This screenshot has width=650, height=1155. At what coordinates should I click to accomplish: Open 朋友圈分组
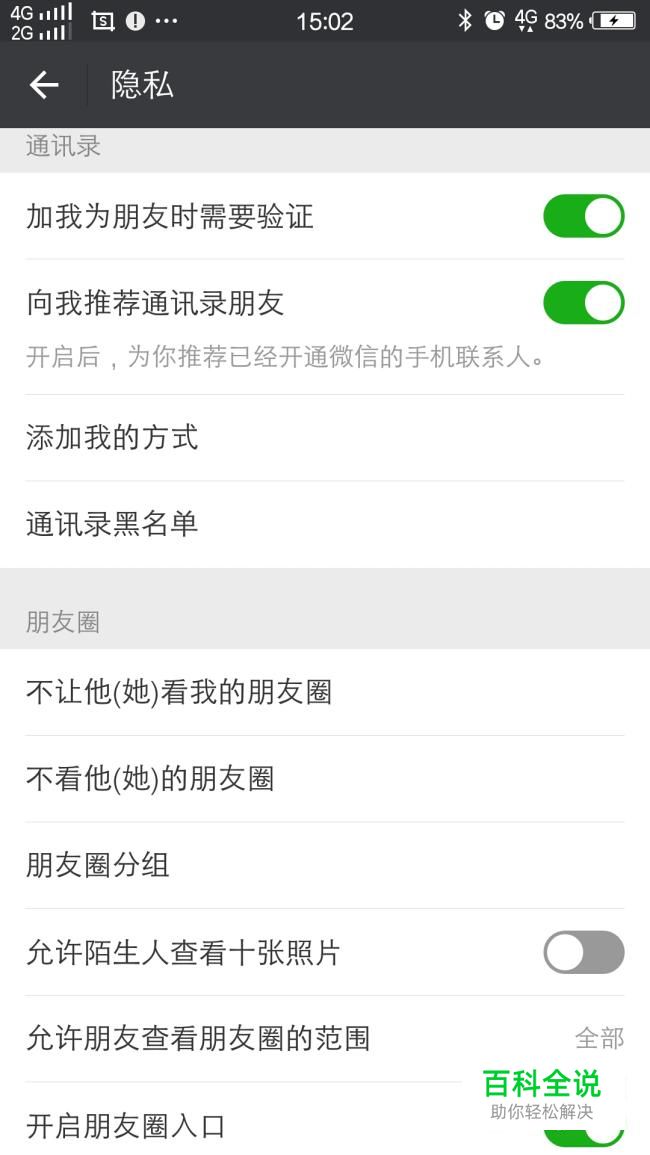tap(325, 866)
